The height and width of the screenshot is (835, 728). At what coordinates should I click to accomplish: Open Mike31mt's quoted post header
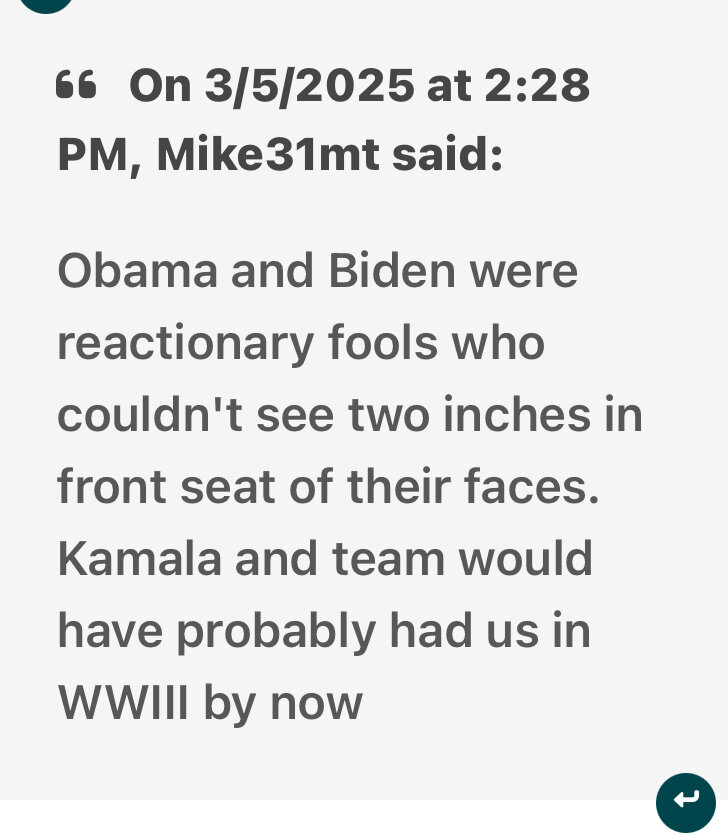323,120
